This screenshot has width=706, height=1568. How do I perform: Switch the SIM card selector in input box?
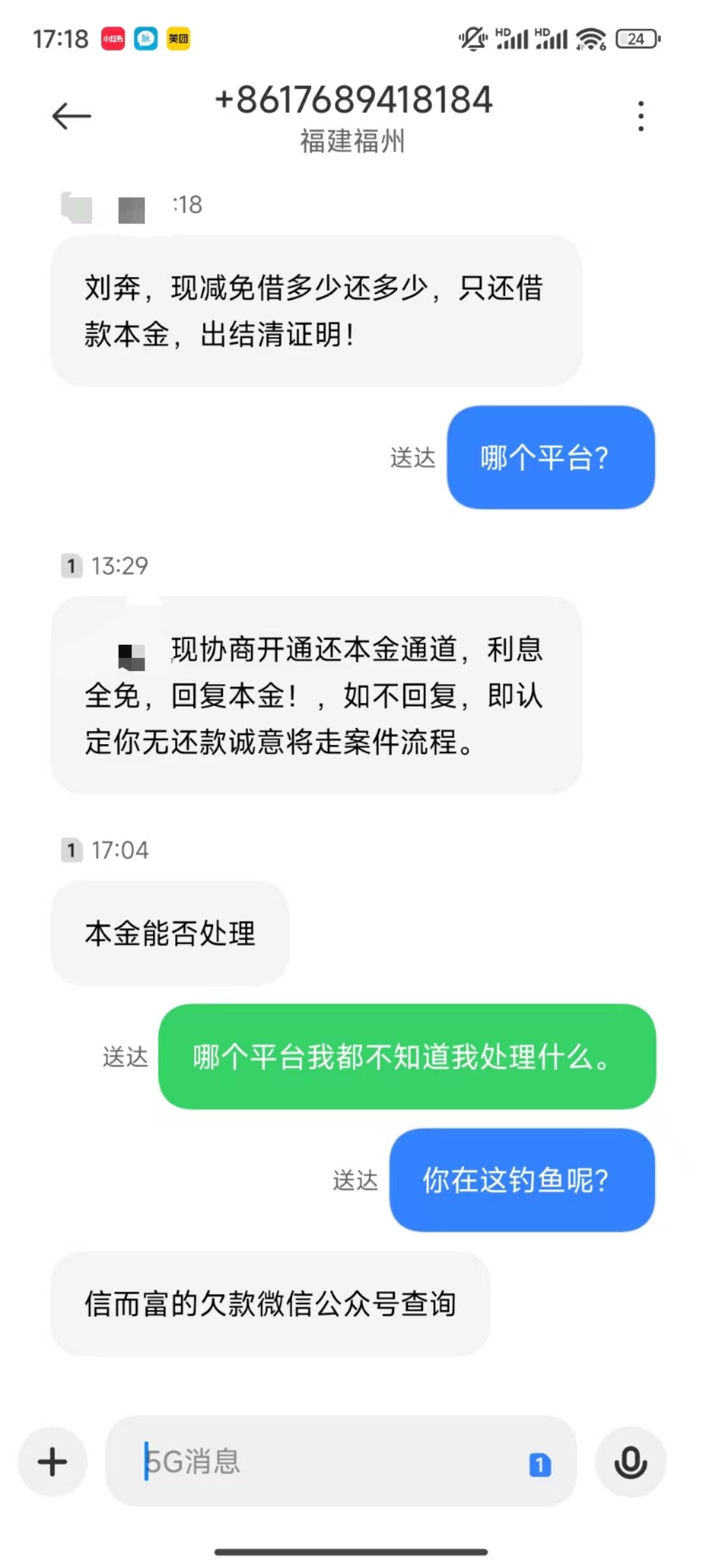540,1465
